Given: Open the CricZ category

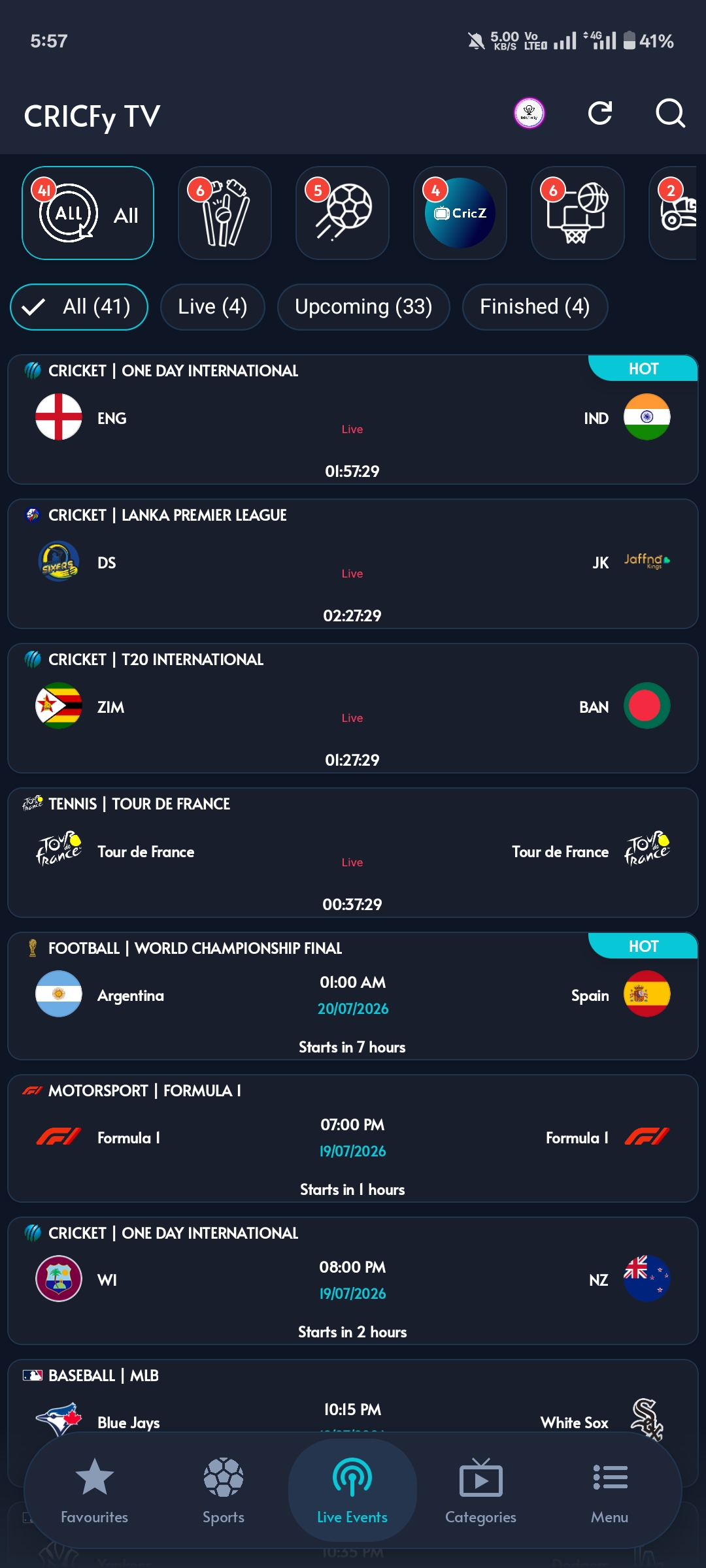Looking at the screenshot, I should click(x=460, y=213).
